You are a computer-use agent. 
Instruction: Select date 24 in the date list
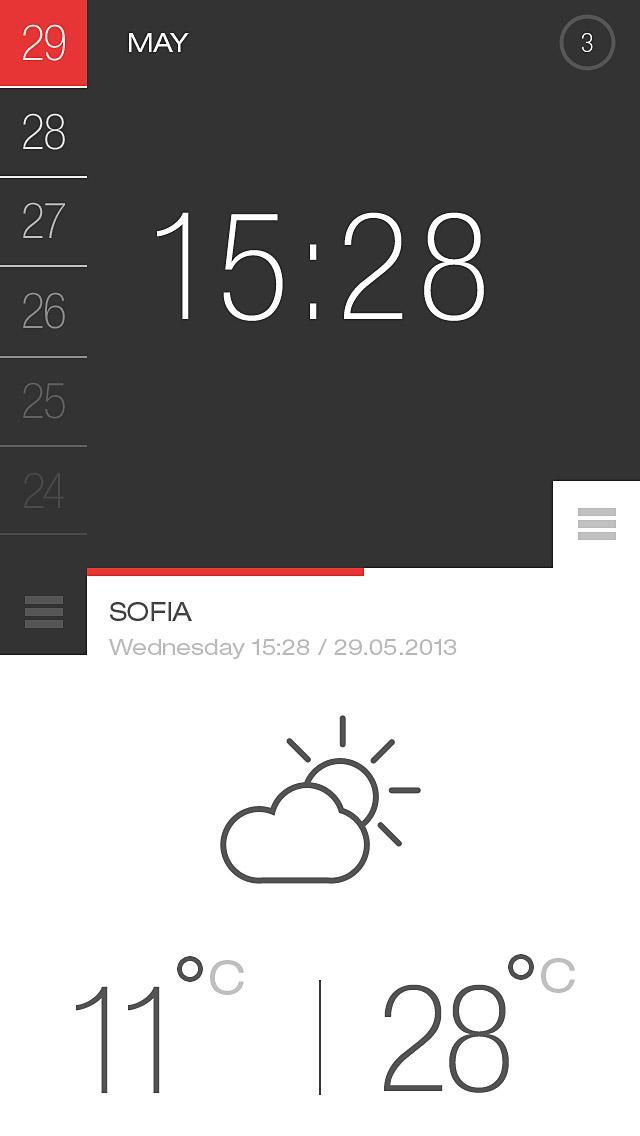pyautogui.click(x=43, y=491)
